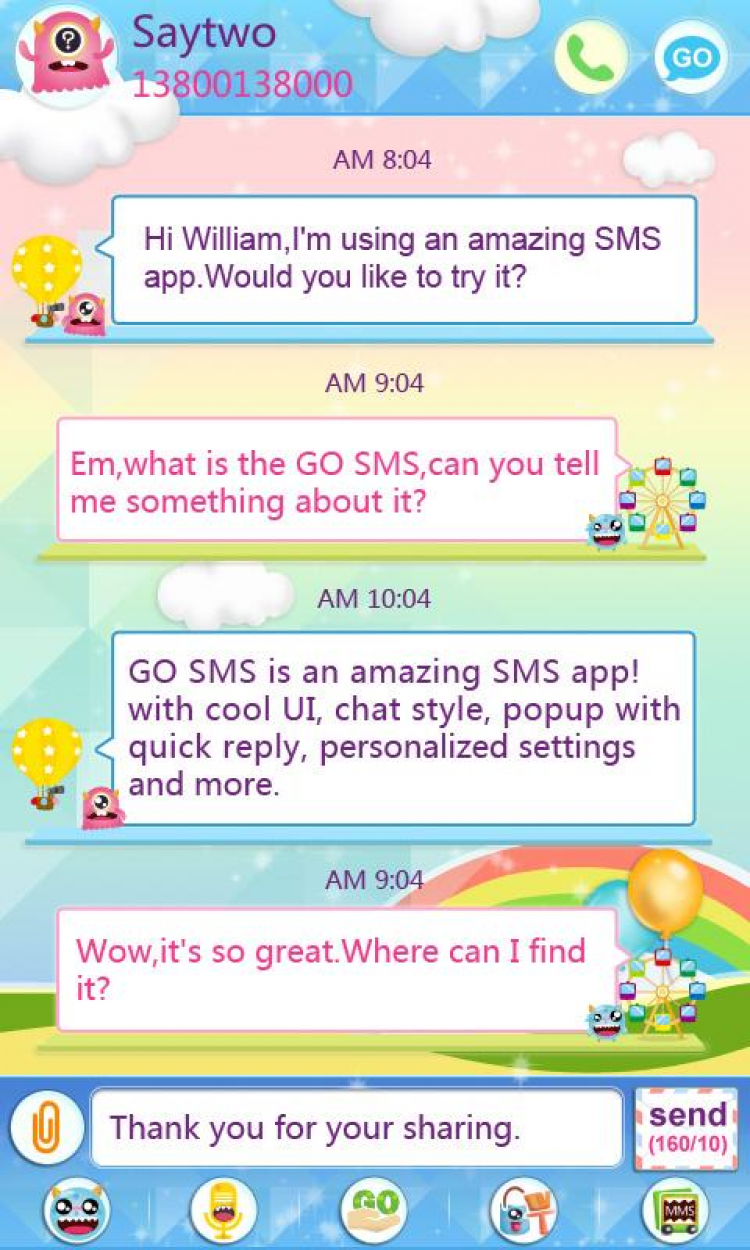This screenshot has width=750, height=1250.
Task: Start voice input with the microphone
Action: pyautogui.click(x=224, y=1209)
